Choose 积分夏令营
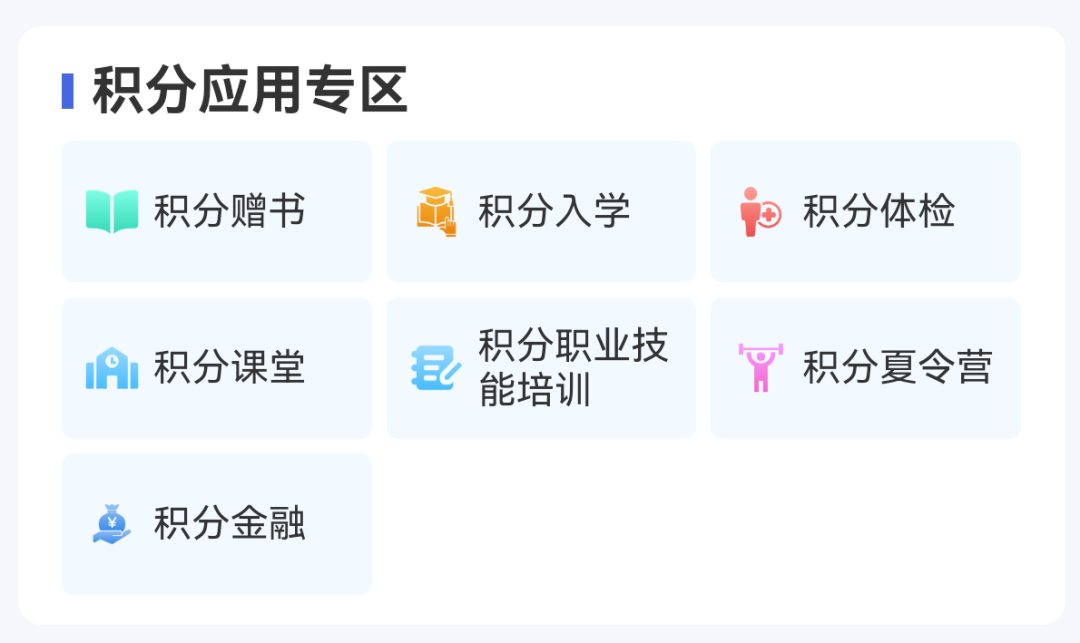Screen dimensions: 1080x643 coord(865,367)
